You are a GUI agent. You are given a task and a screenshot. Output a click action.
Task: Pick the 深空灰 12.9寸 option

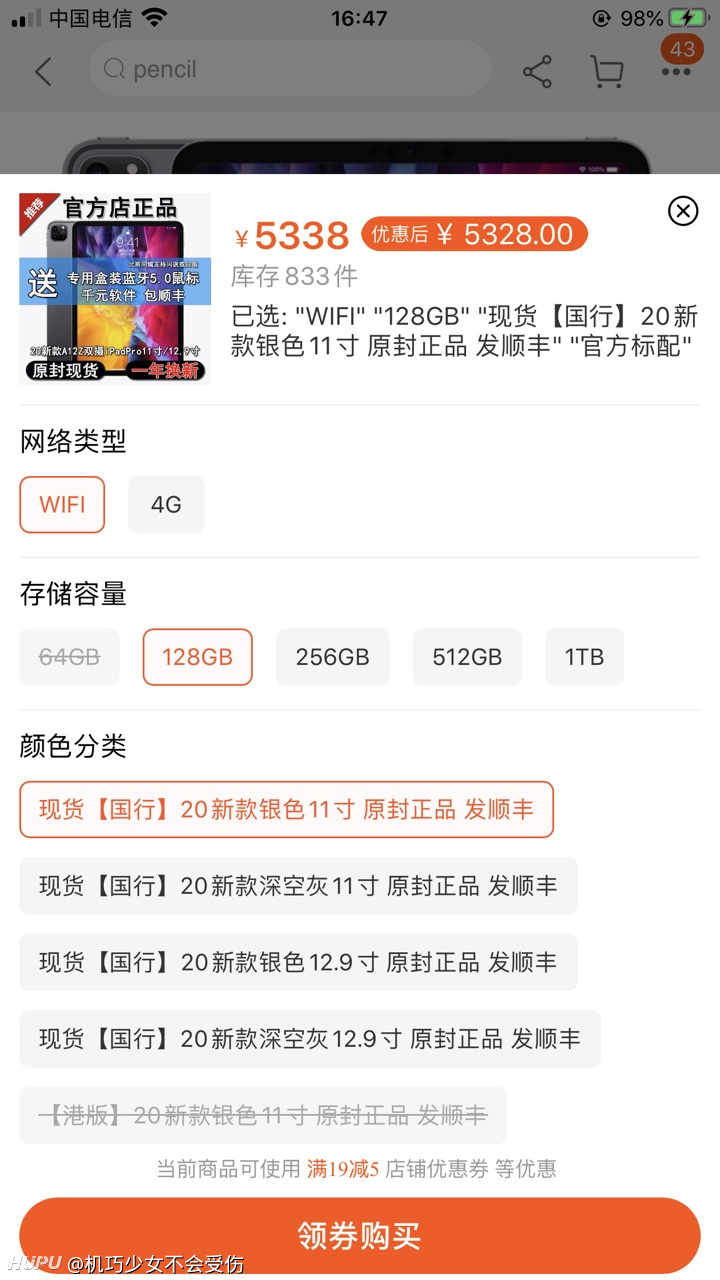(310, 1039)
